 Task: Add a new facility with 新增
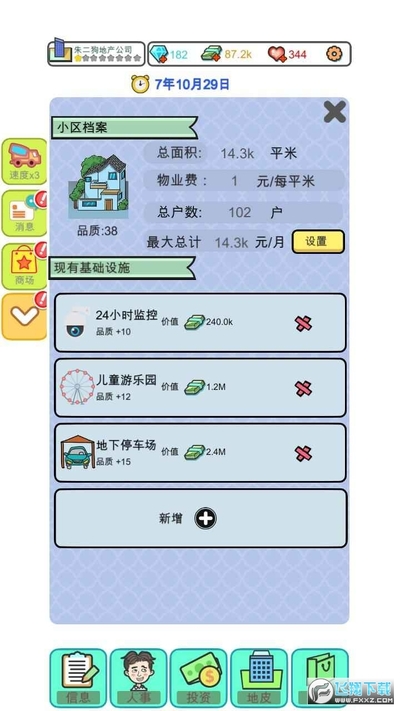coord(200,518)
